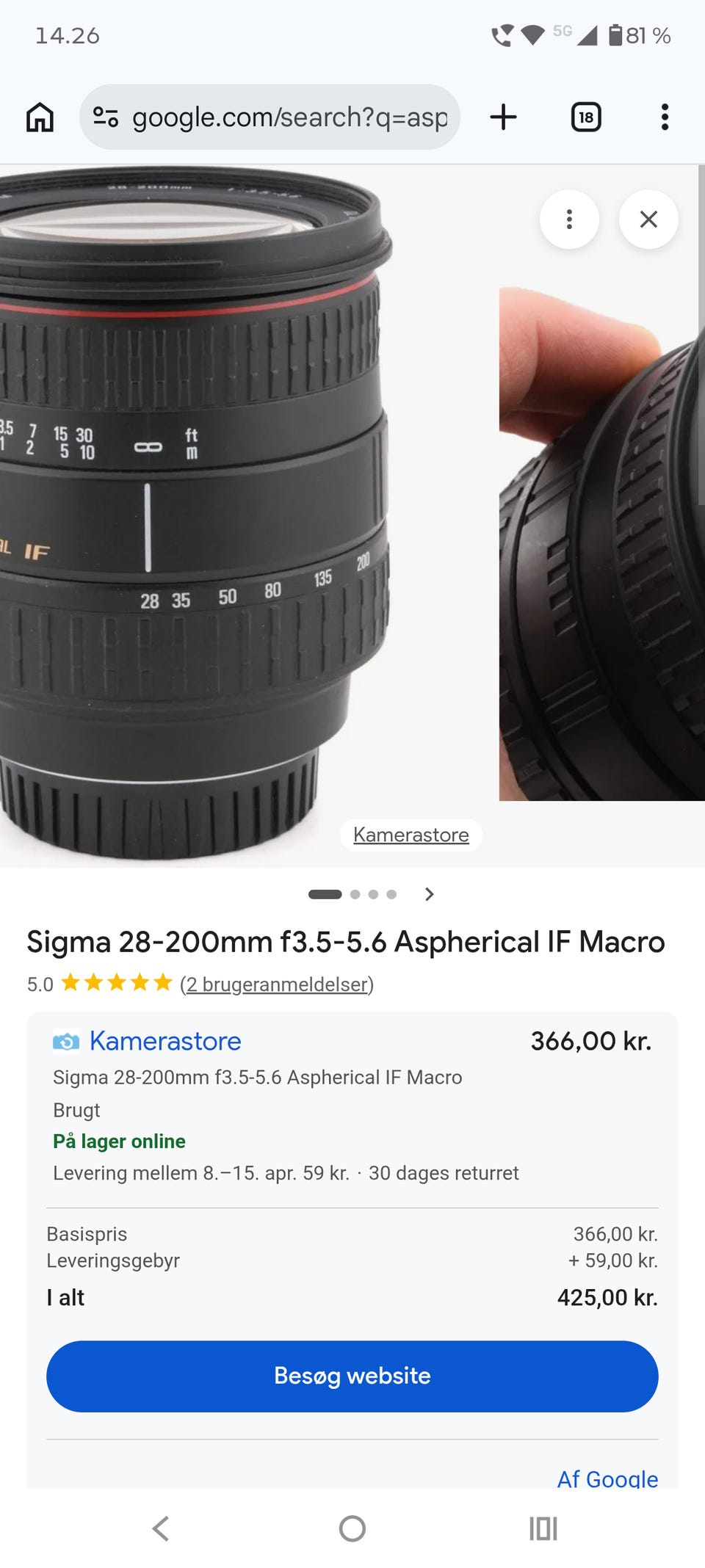Open the Af Google link

point(607,1478)
